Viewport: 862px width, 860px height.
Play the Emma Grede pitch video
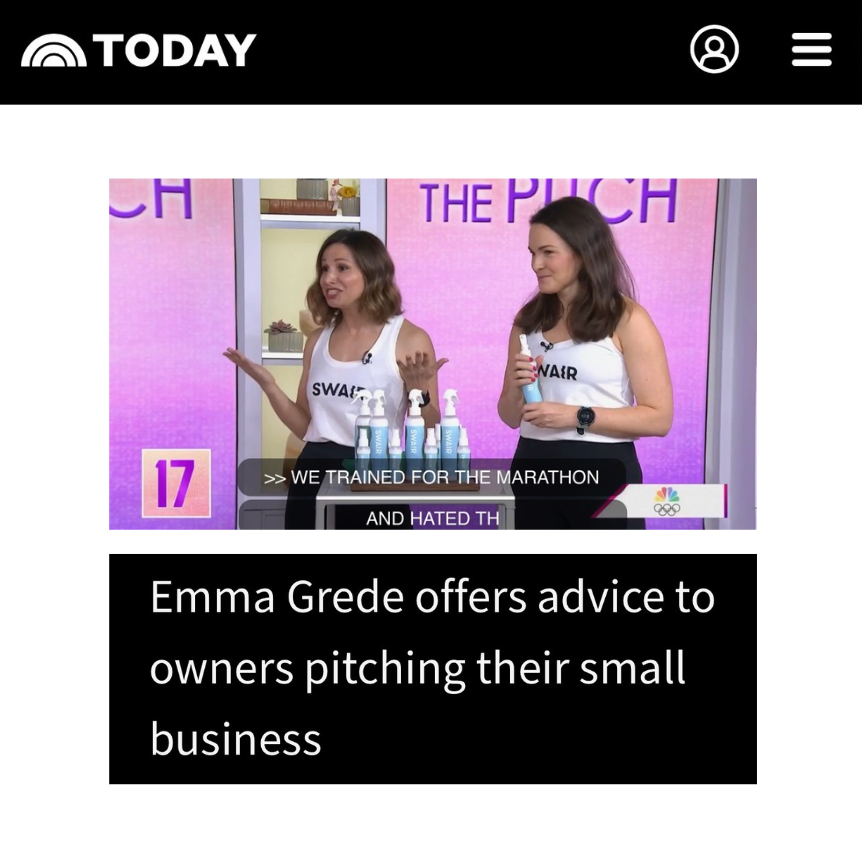432,354
